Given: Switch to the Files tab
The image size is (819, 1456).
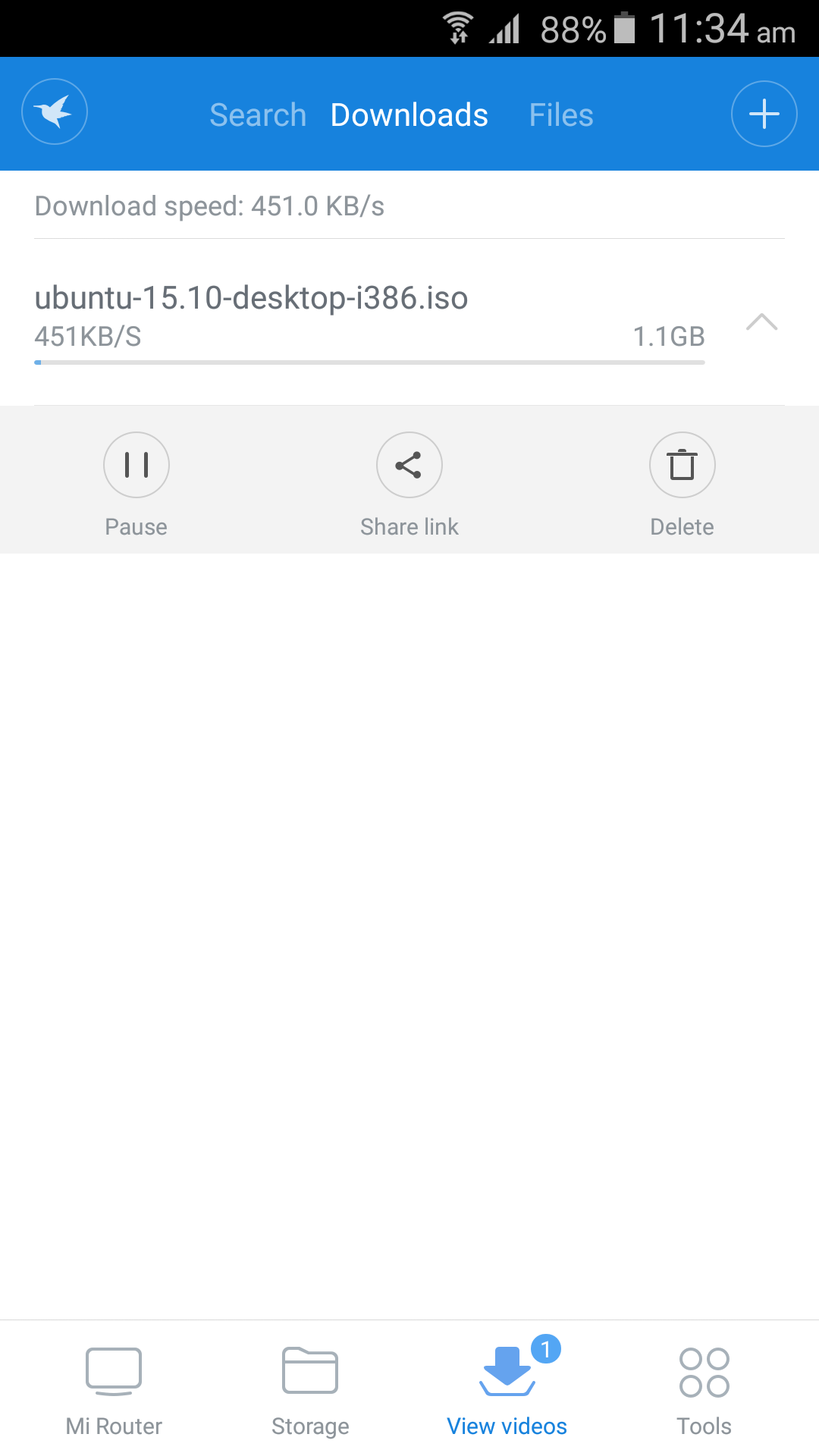Looking at the screenshot, I should coord(560,115).
